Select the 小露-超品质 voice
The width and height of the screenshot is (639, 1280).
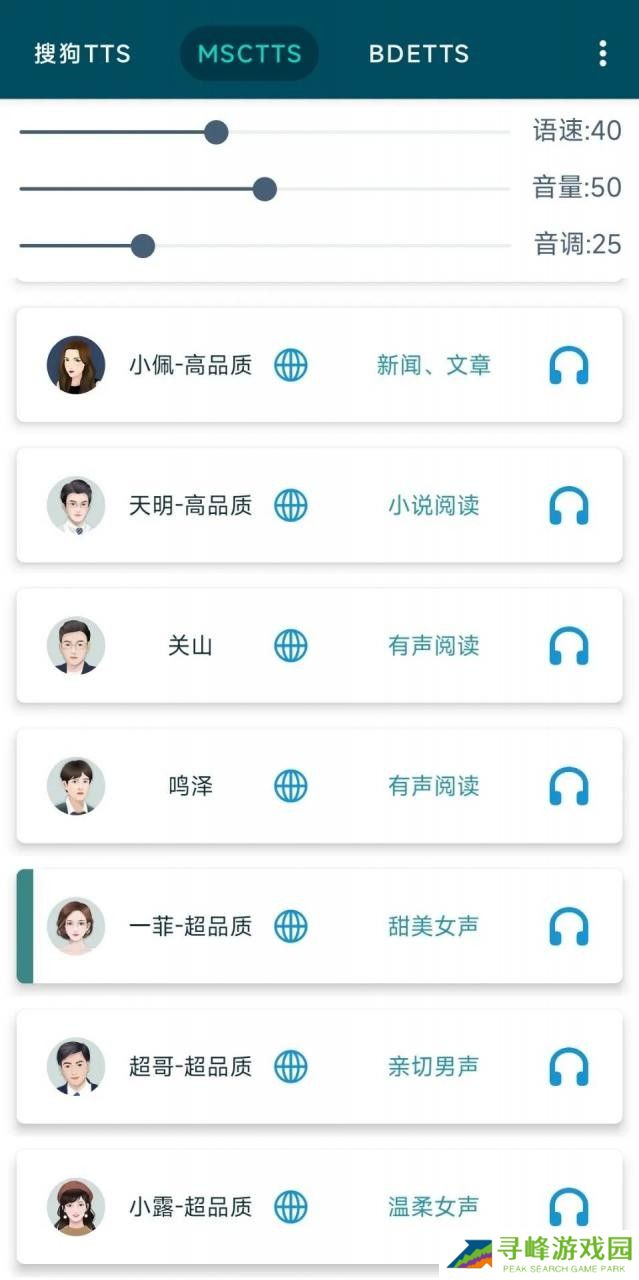190,1207
